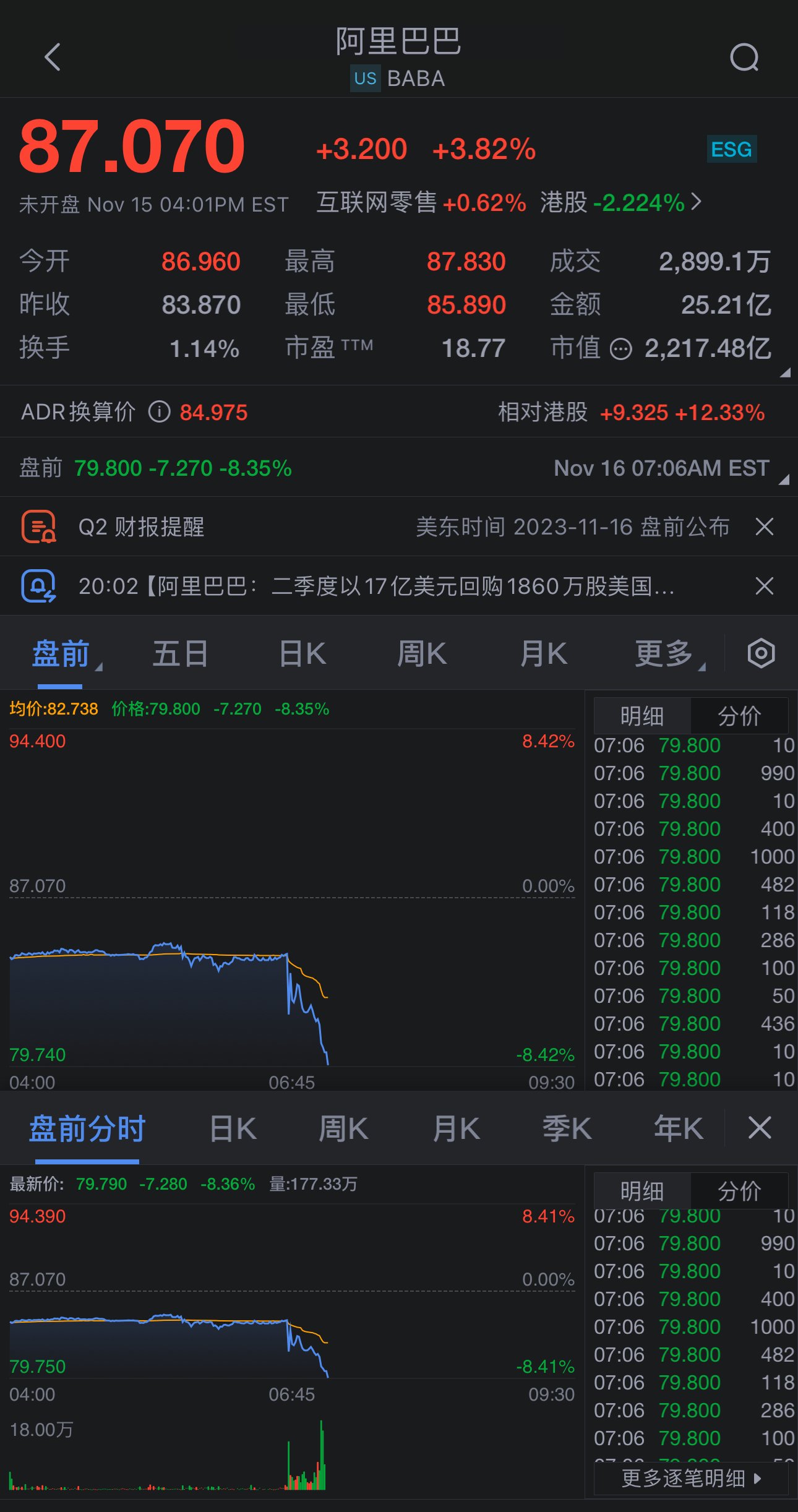Tap the market cap 市值 face icon

pyautogui.click(x=620, y=350)
